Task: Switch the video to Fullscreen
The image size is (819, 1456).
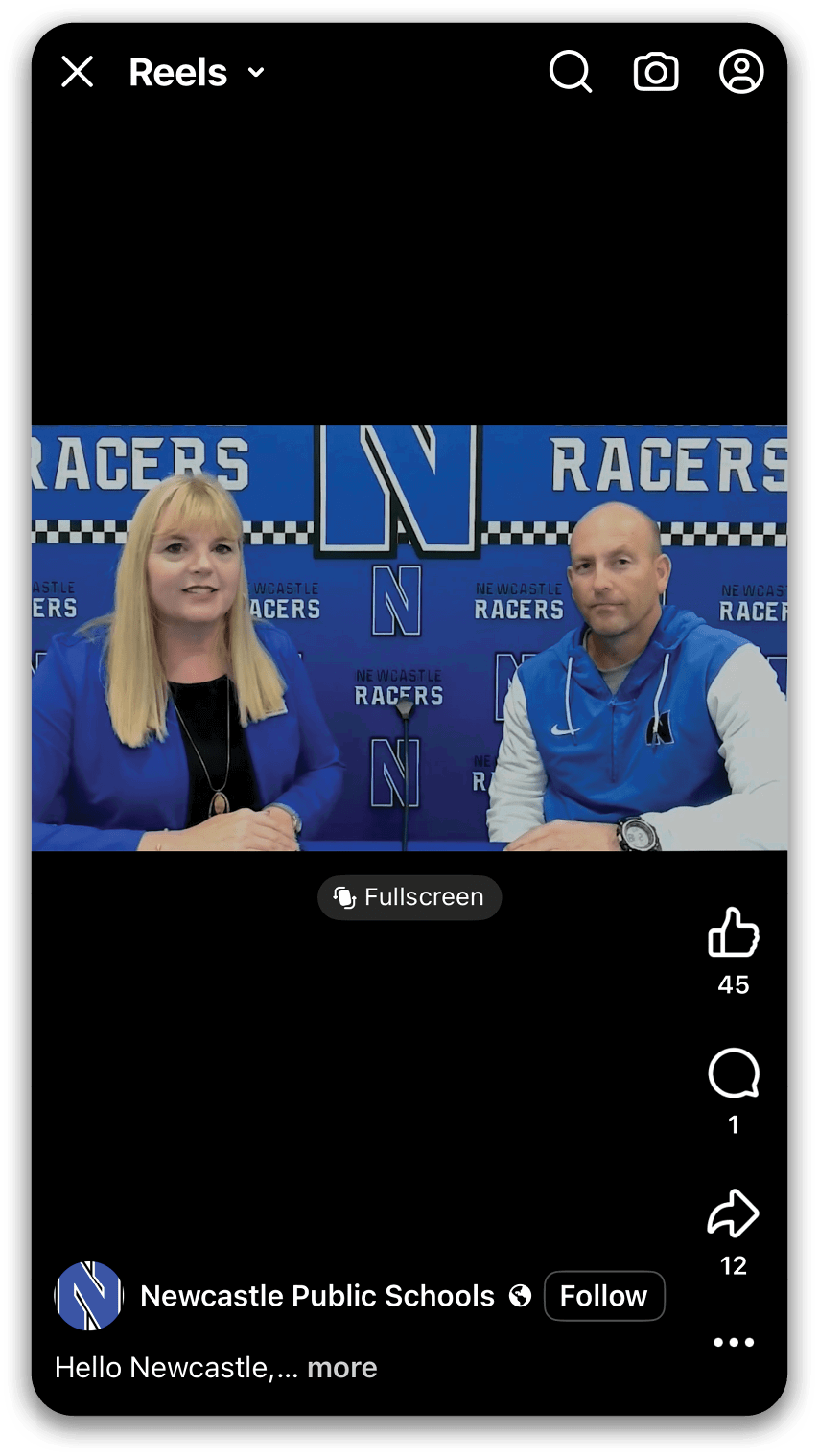Action: pyautogui.click(x=409, y=897)
